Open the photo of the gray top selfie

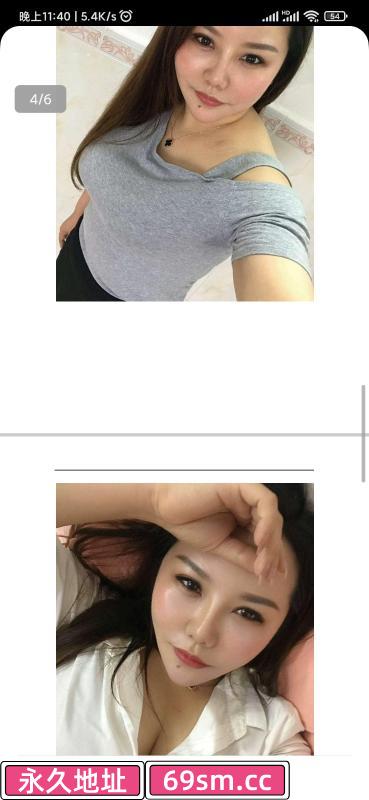coord(184,163)
